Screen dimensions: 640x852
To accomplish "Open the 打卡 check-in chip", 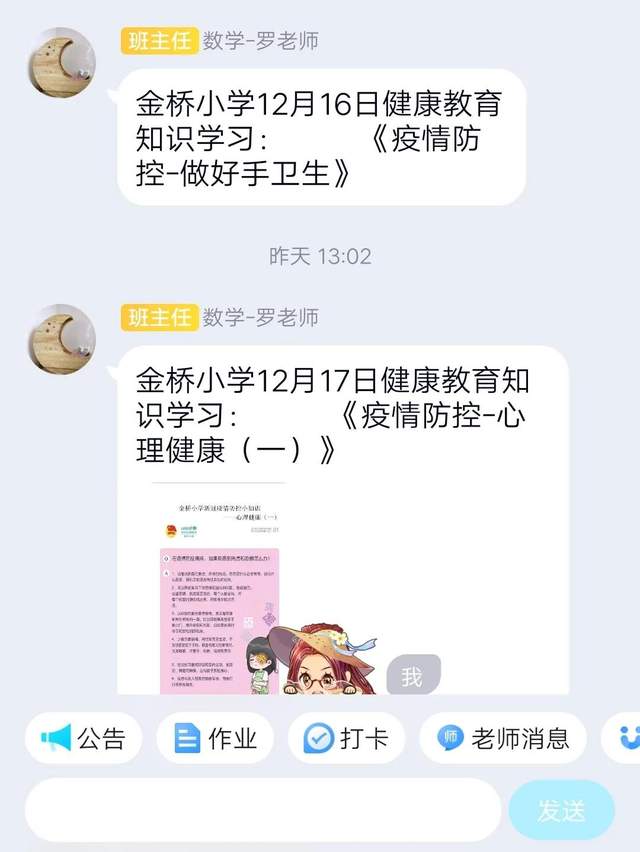I will click(x=347, y=738).
